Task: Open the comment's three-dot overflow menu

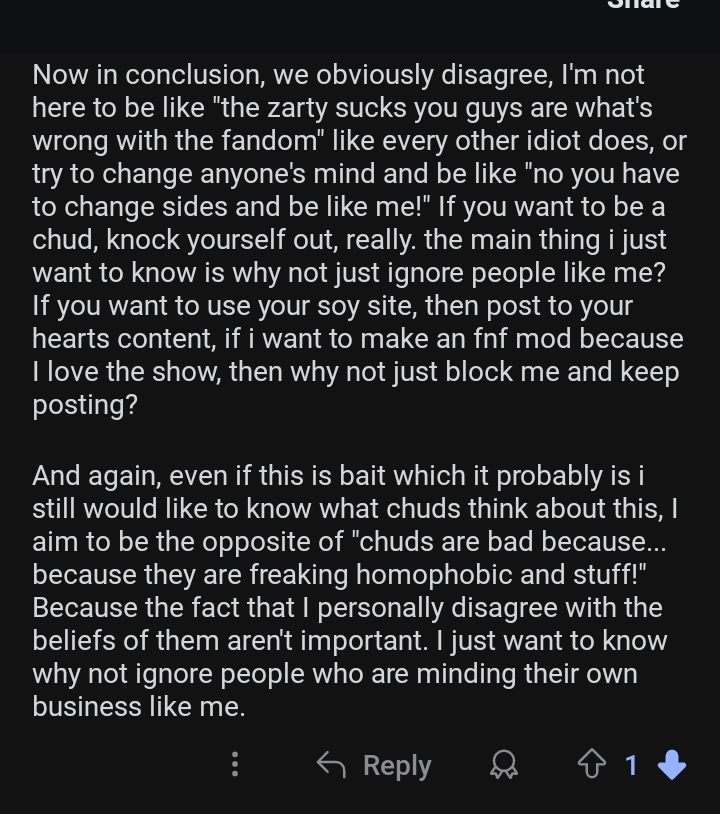Action: click(235, 765)
